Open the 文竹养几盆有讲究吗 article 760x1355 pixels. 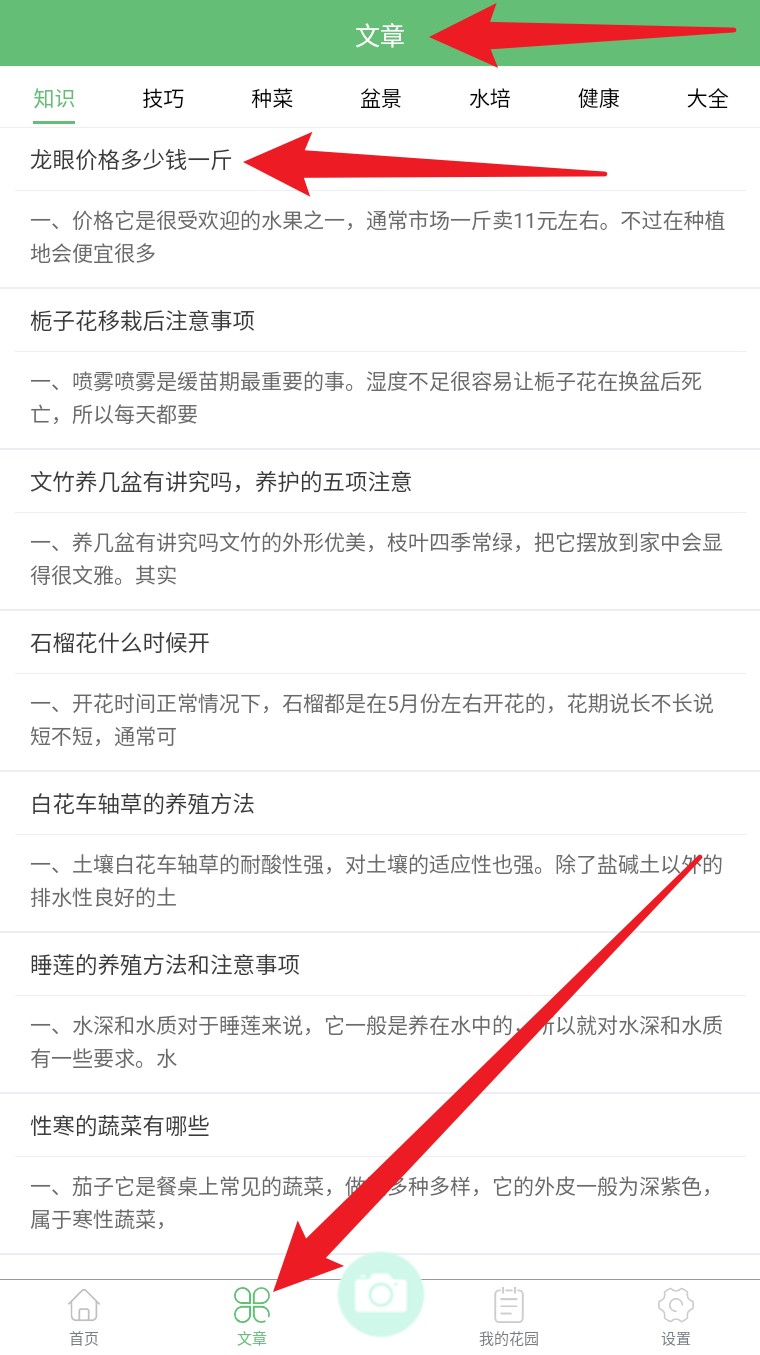click(x=221, y=482)
